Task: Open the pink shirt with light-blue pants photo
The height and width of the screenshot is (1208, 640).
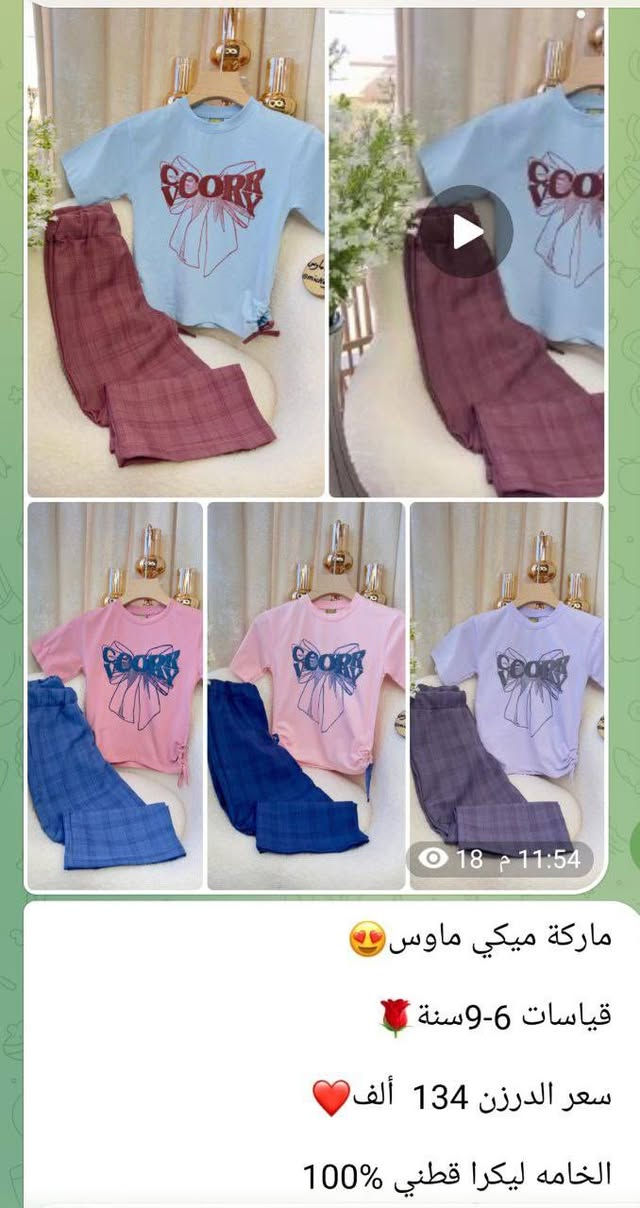Action: (x=114, y=695)
